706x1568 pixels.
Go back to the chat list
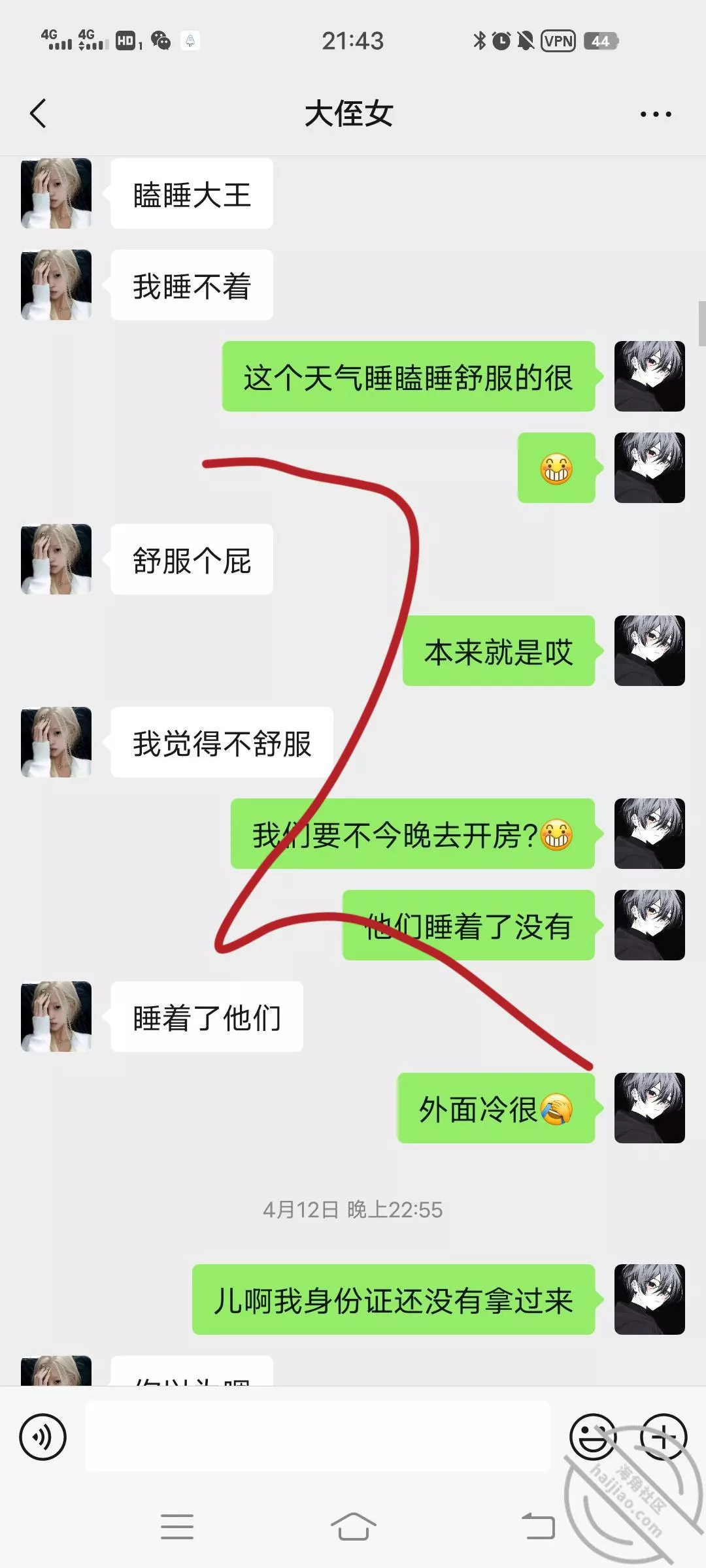[39, 114]
